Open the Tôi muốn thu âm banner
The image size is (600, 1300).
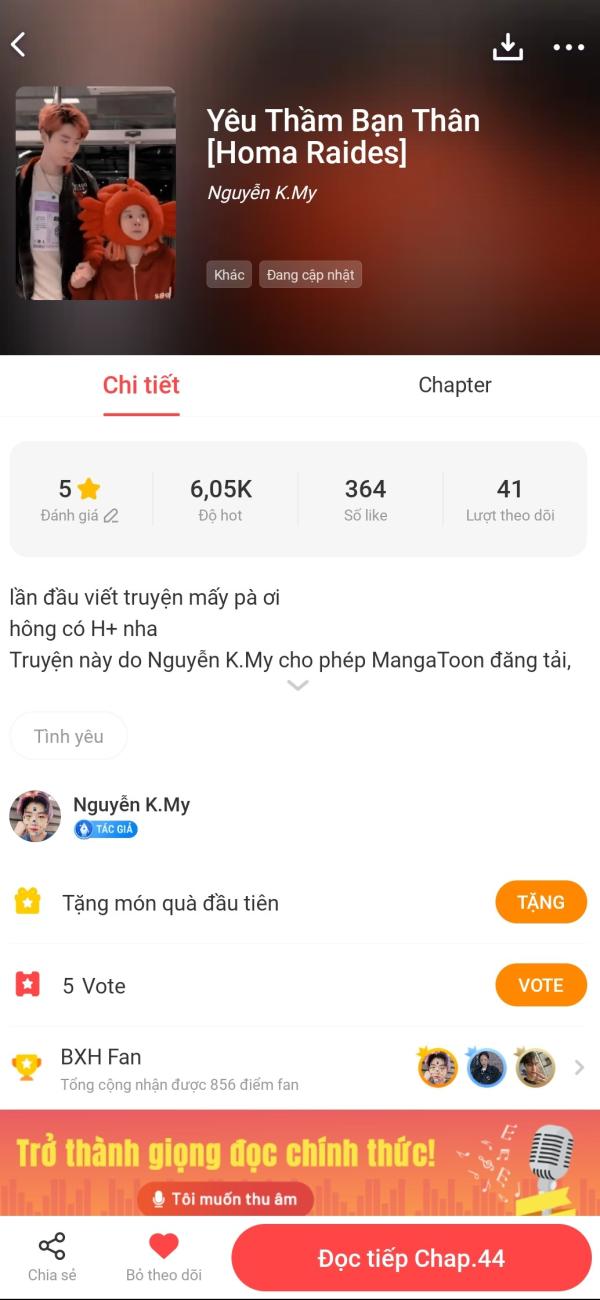(224, 1199)
